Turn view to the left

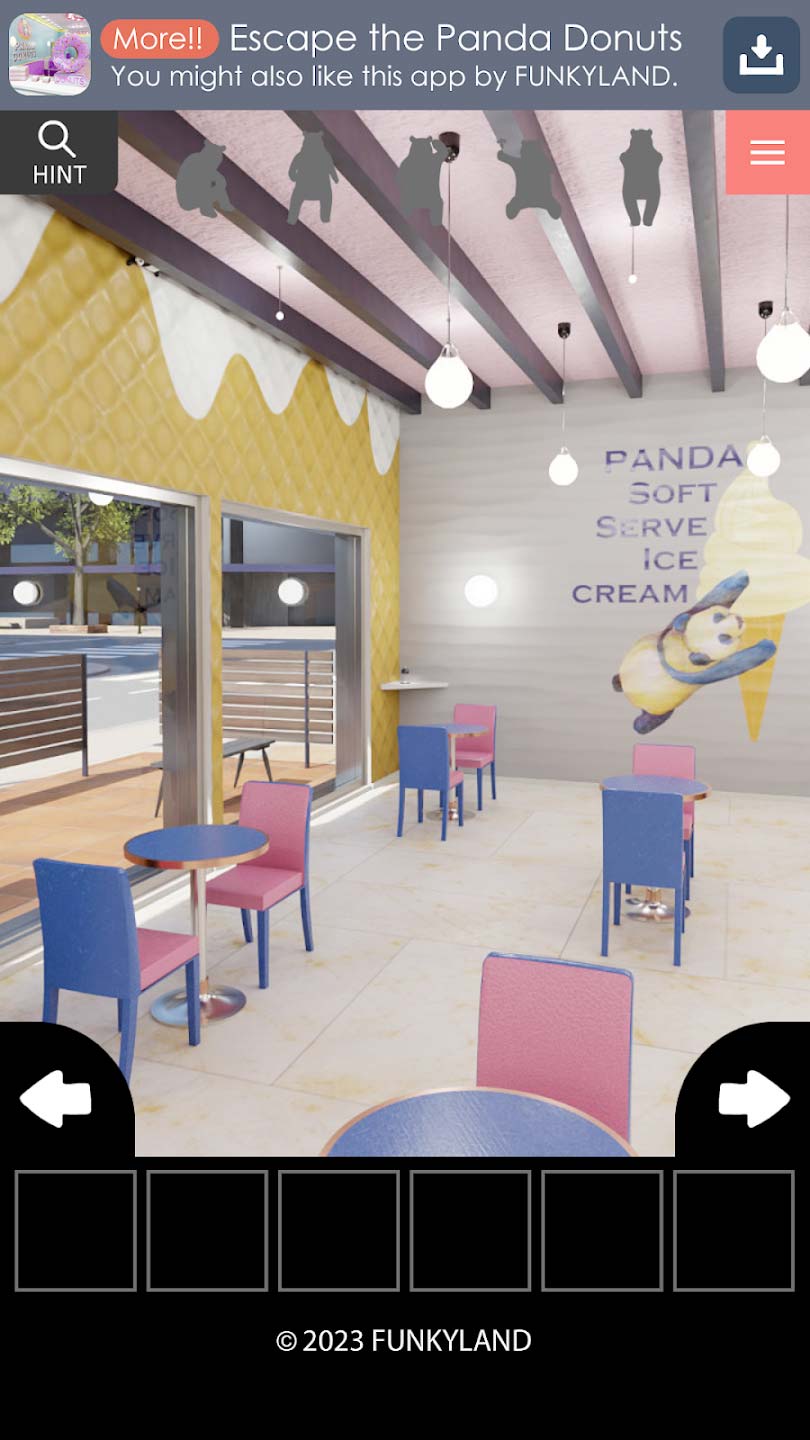(x=56, y=1098)
